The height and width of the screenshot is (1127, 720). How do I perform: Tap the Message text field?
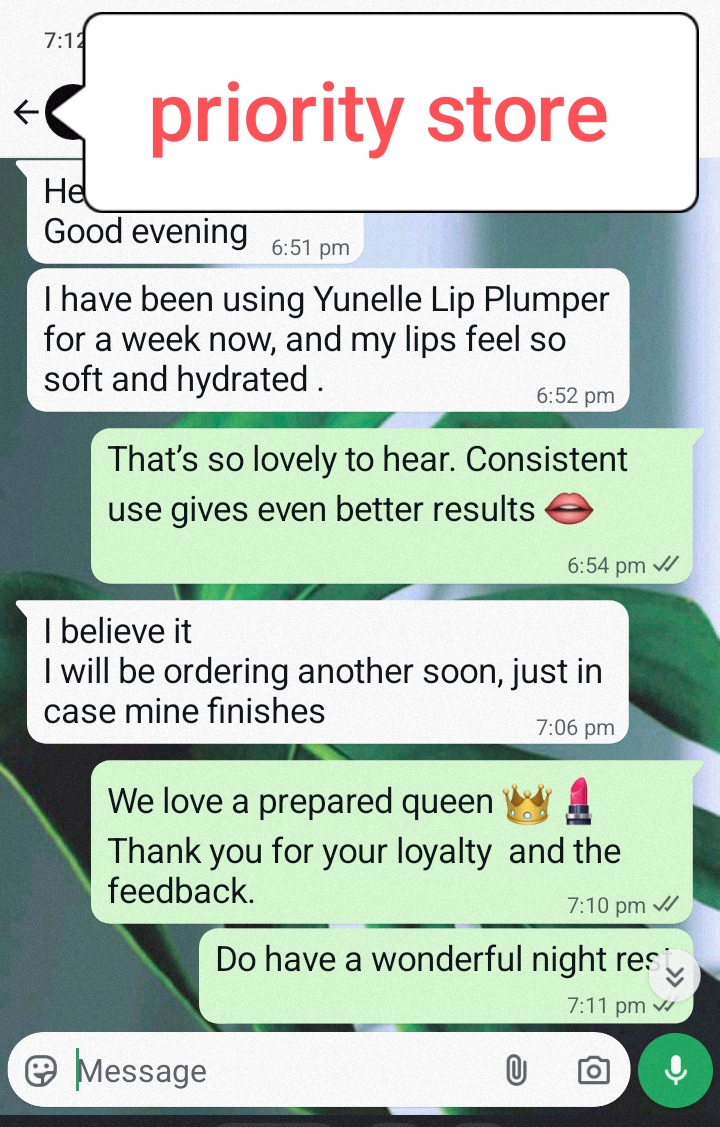280,1070
